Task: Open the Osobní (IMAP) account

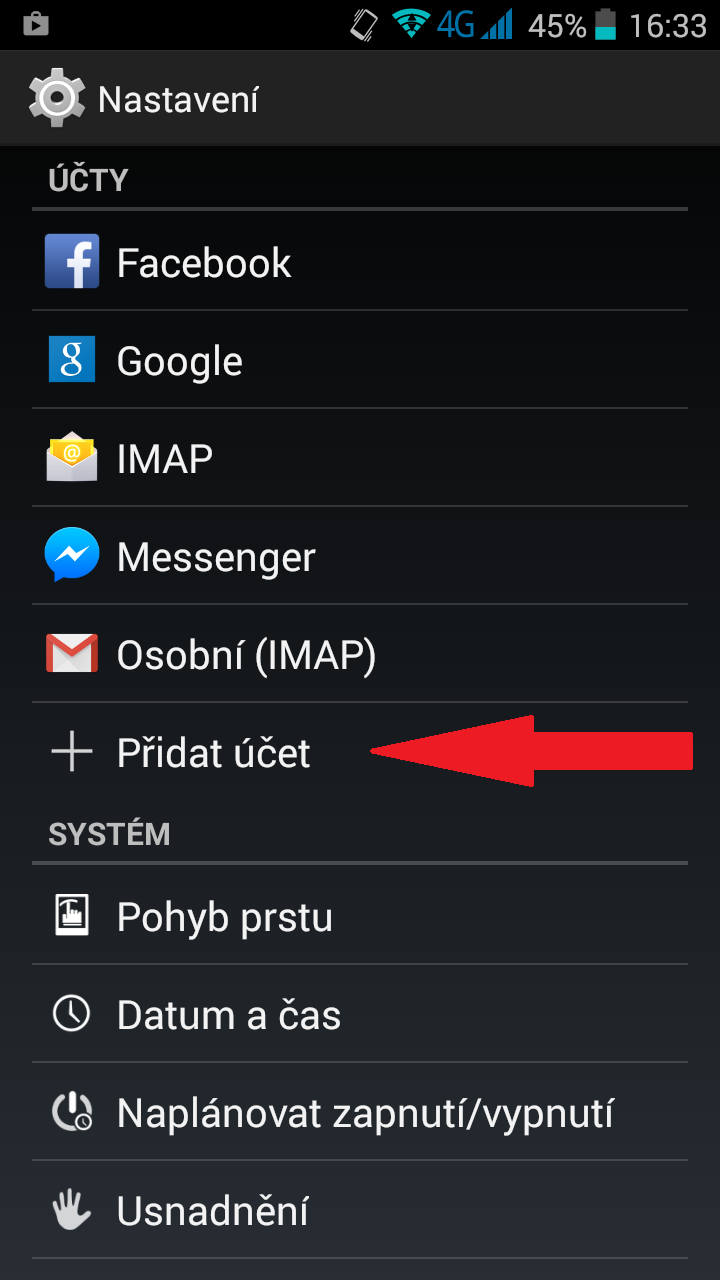Action: (246, 655)
